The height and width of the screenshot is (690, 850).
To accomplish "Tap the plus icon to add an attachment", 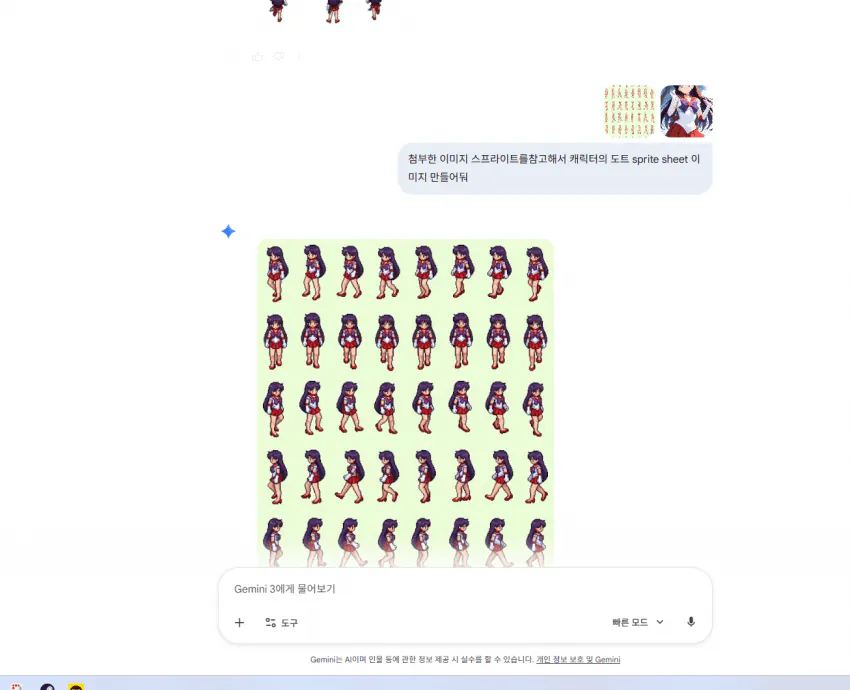I will [239, 622].
